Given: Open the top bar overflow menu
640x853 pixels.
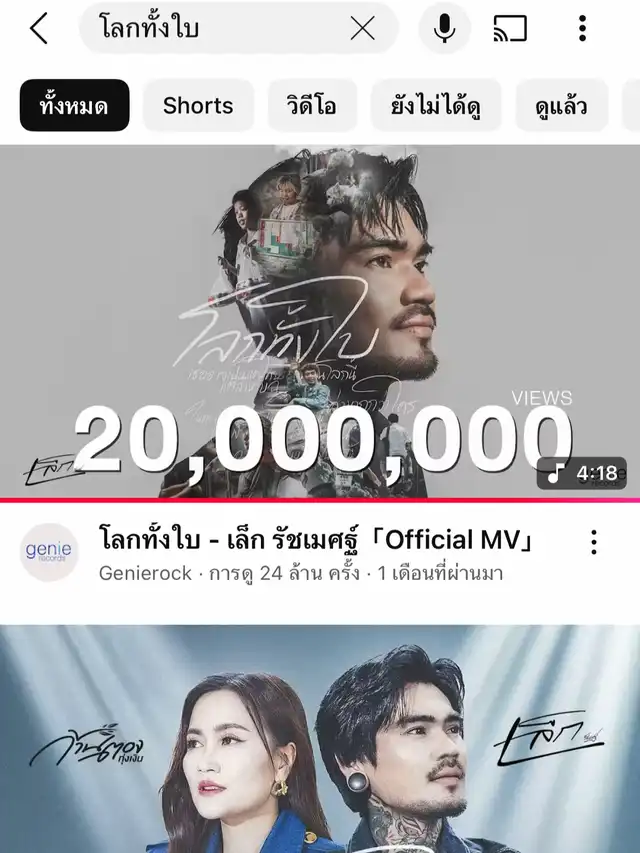Looking at the screenshot, I should [x=582, y=28].
